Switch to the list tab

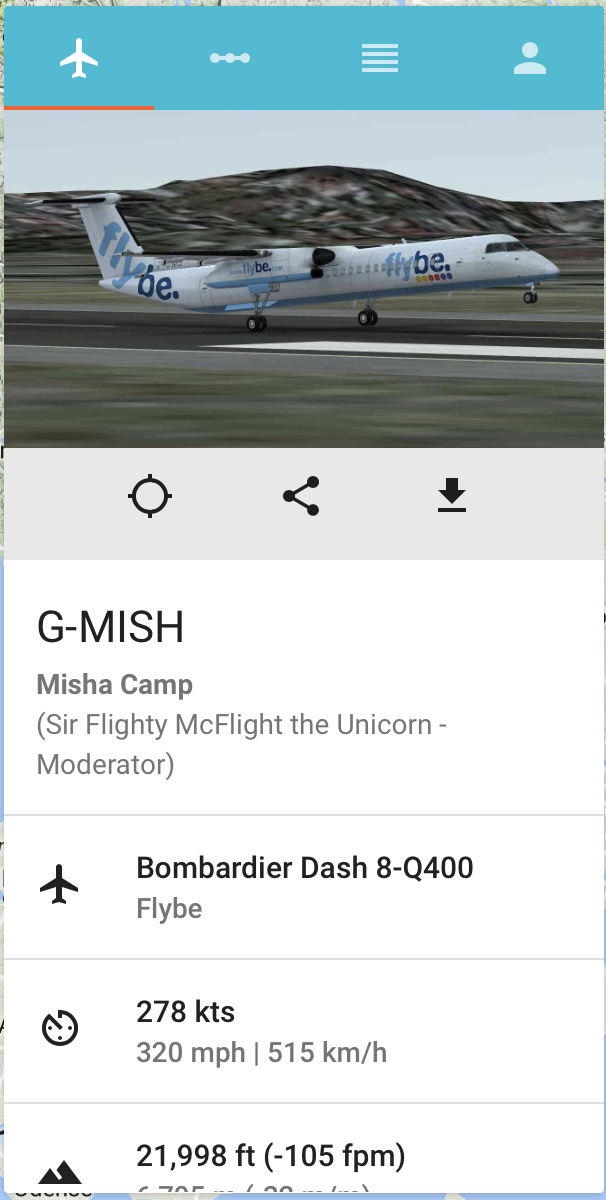tap(380, 58)
